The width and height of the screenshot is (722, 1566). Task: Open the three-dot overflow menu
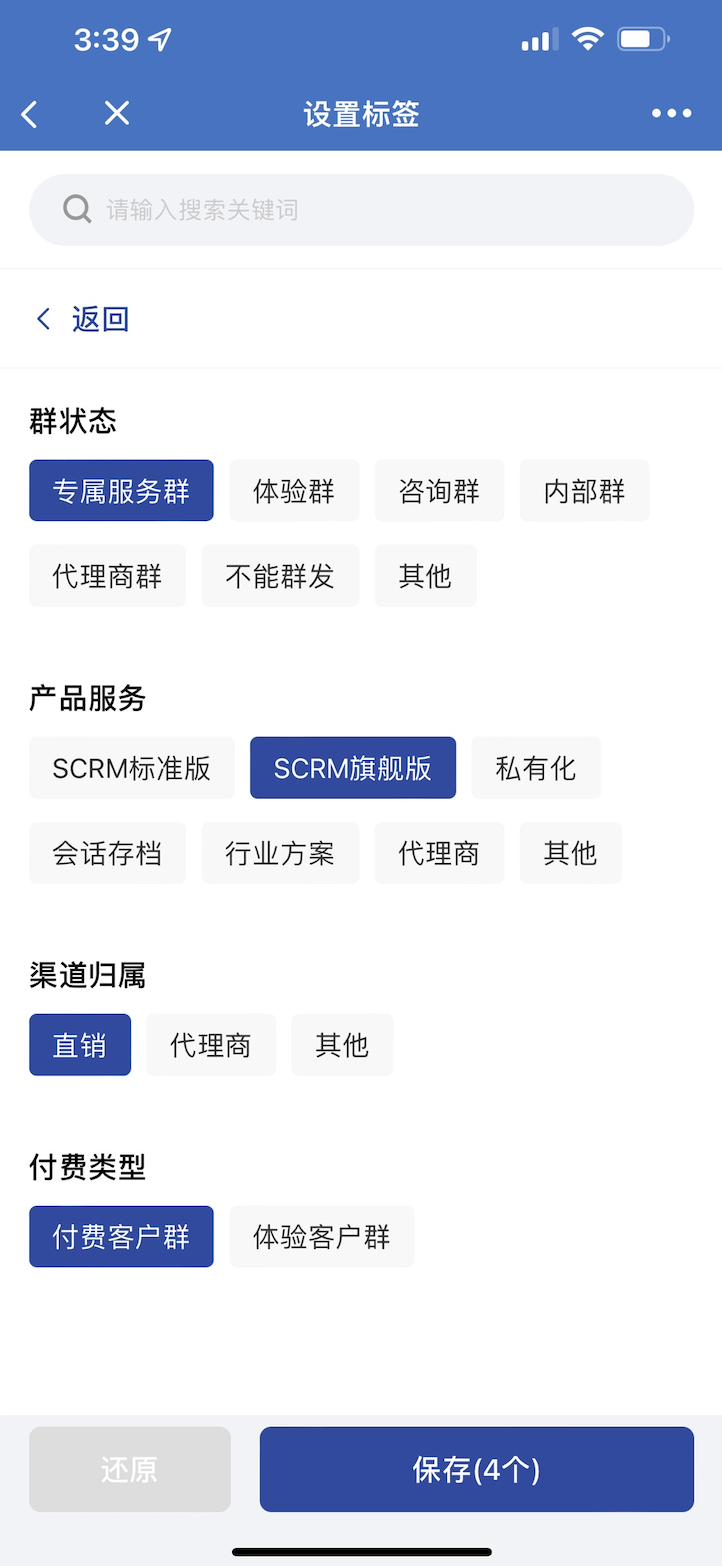click(x=671, y=113)
